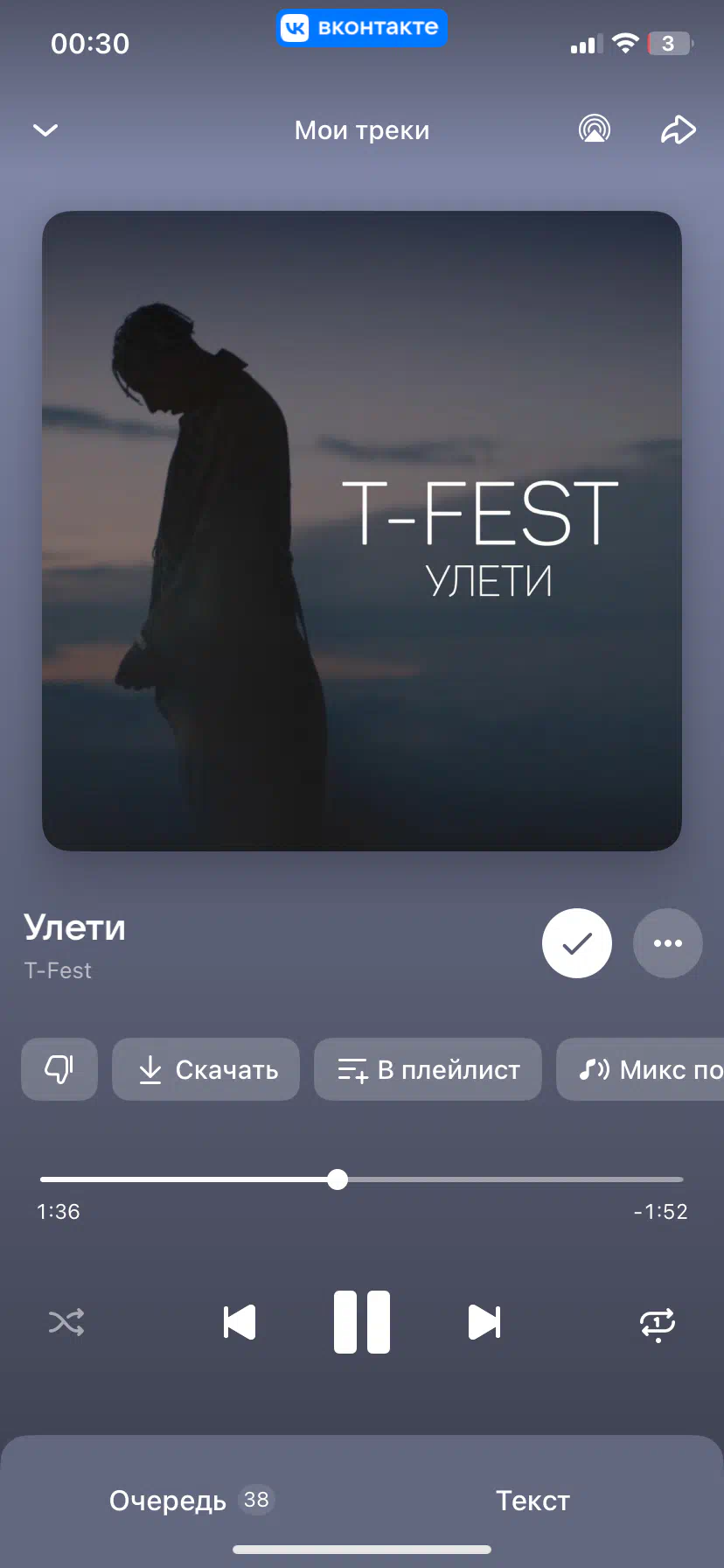The width and height of the screenshot is (724, 1568).
Task: Return to ВКонтакте via the top pill
Action: tap(362, 28)
